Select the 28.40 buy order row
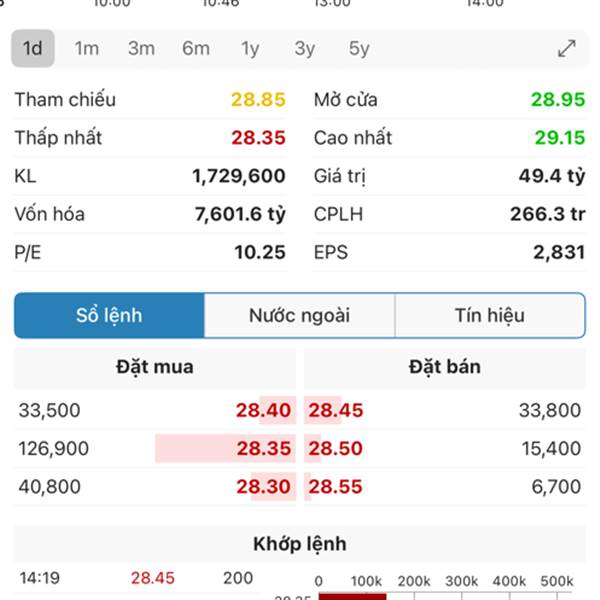This screenshot has width=600, height=600. point(155,410)
